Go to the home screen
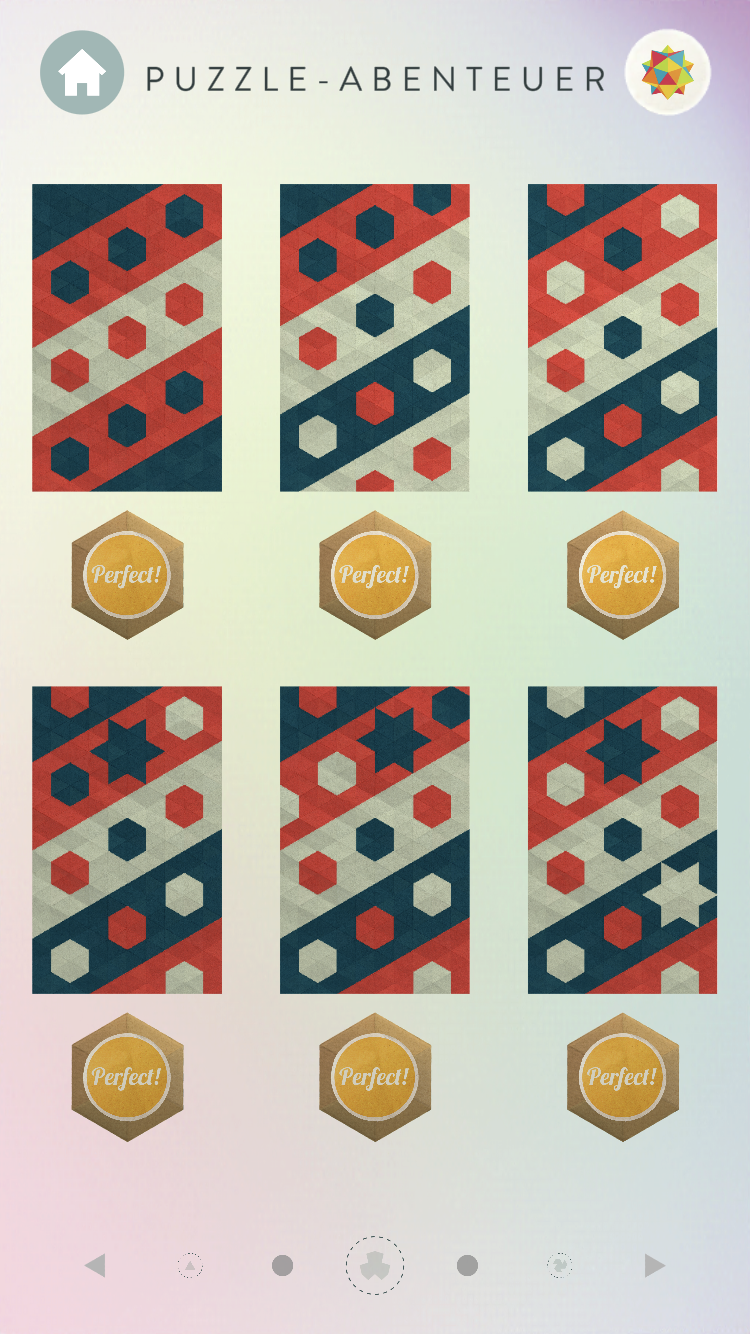 pyautogui.click(x=82, y=73)
